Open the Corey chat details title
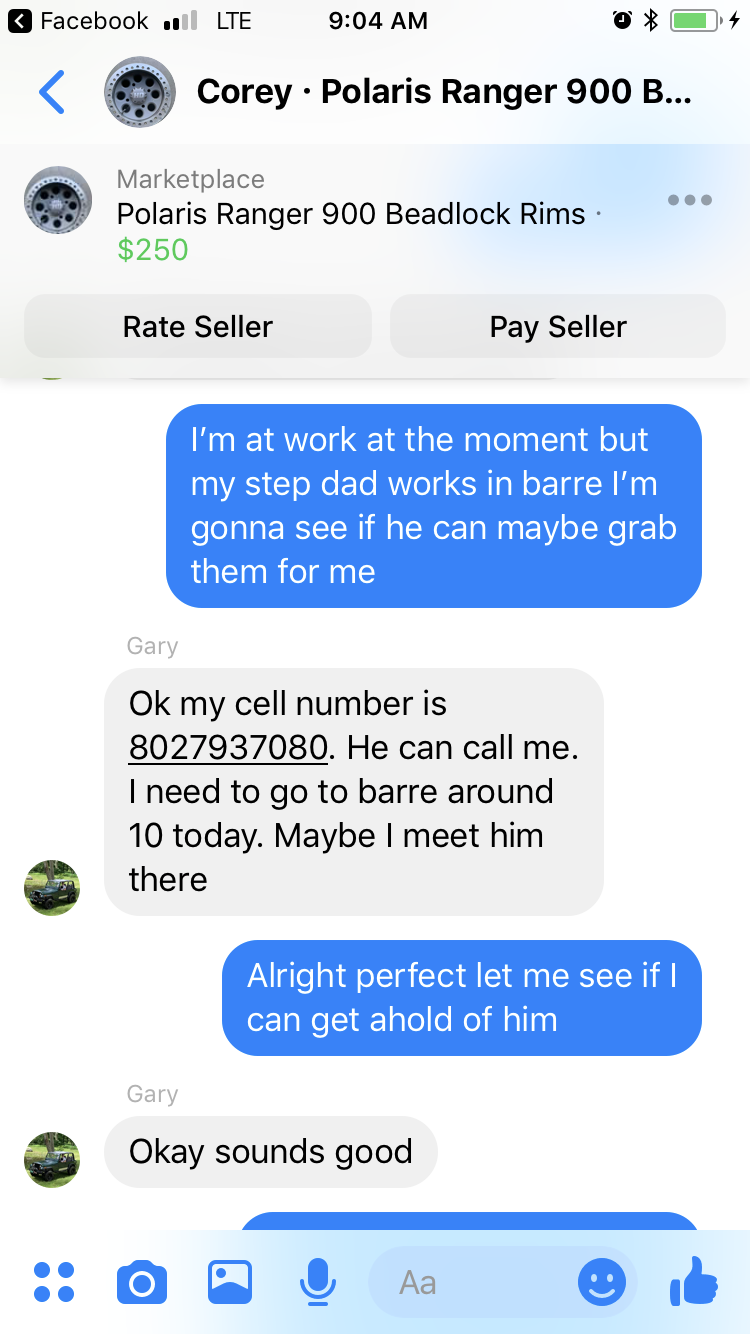 pos(444,92)
